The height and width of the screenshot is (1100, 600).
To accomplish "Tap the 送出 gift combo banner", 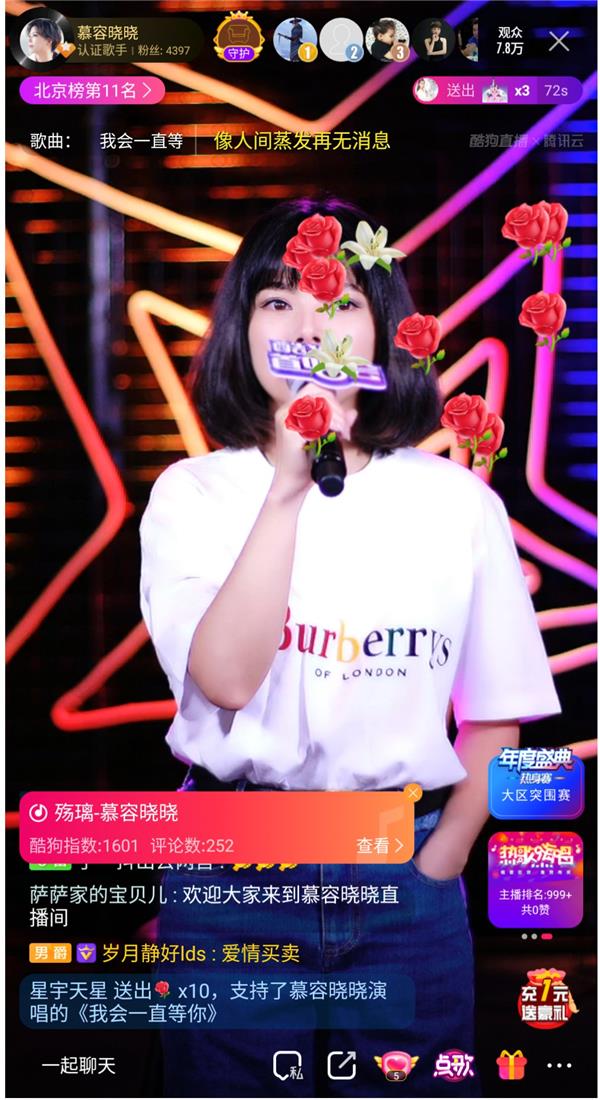I will (x=496, y=90).
